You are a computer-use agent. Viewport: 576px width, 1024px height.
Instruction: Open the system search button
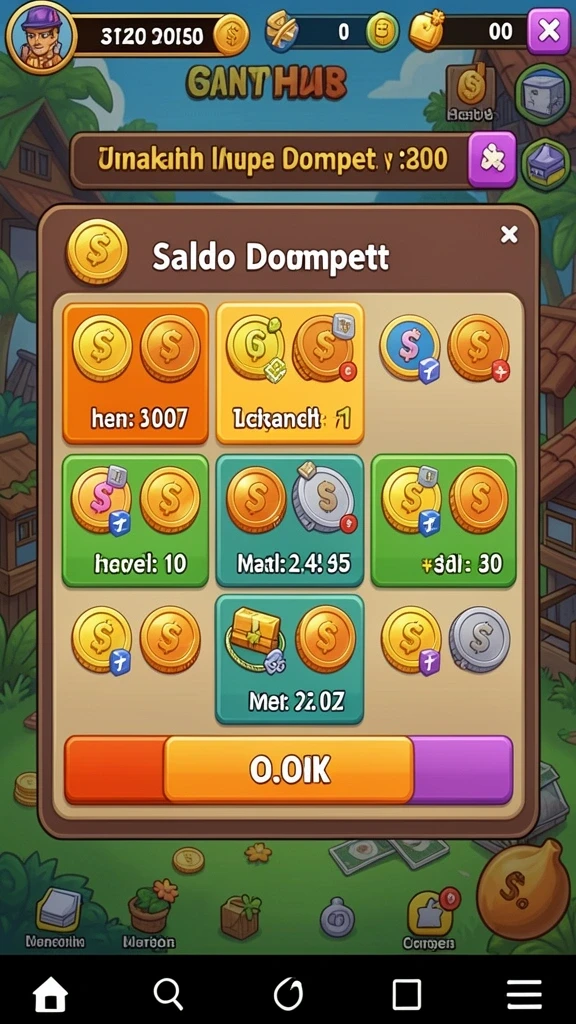click(x=168, y=995)
